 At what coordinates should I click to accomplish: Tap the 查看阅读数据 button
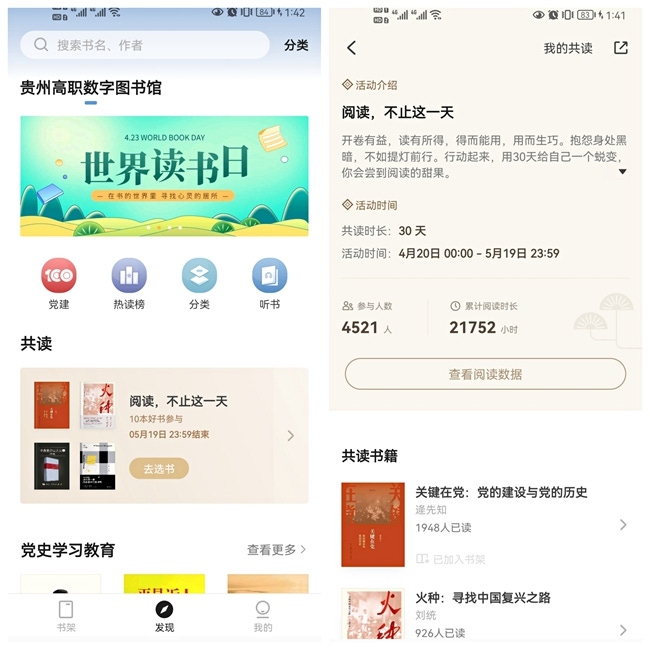(x=485, y=374)
